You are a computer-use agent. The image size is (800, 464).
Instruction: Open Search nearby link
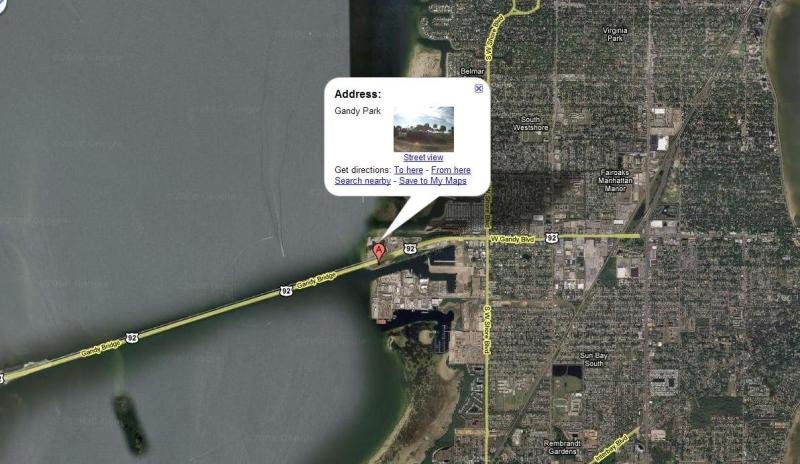(x=362, y=181)
